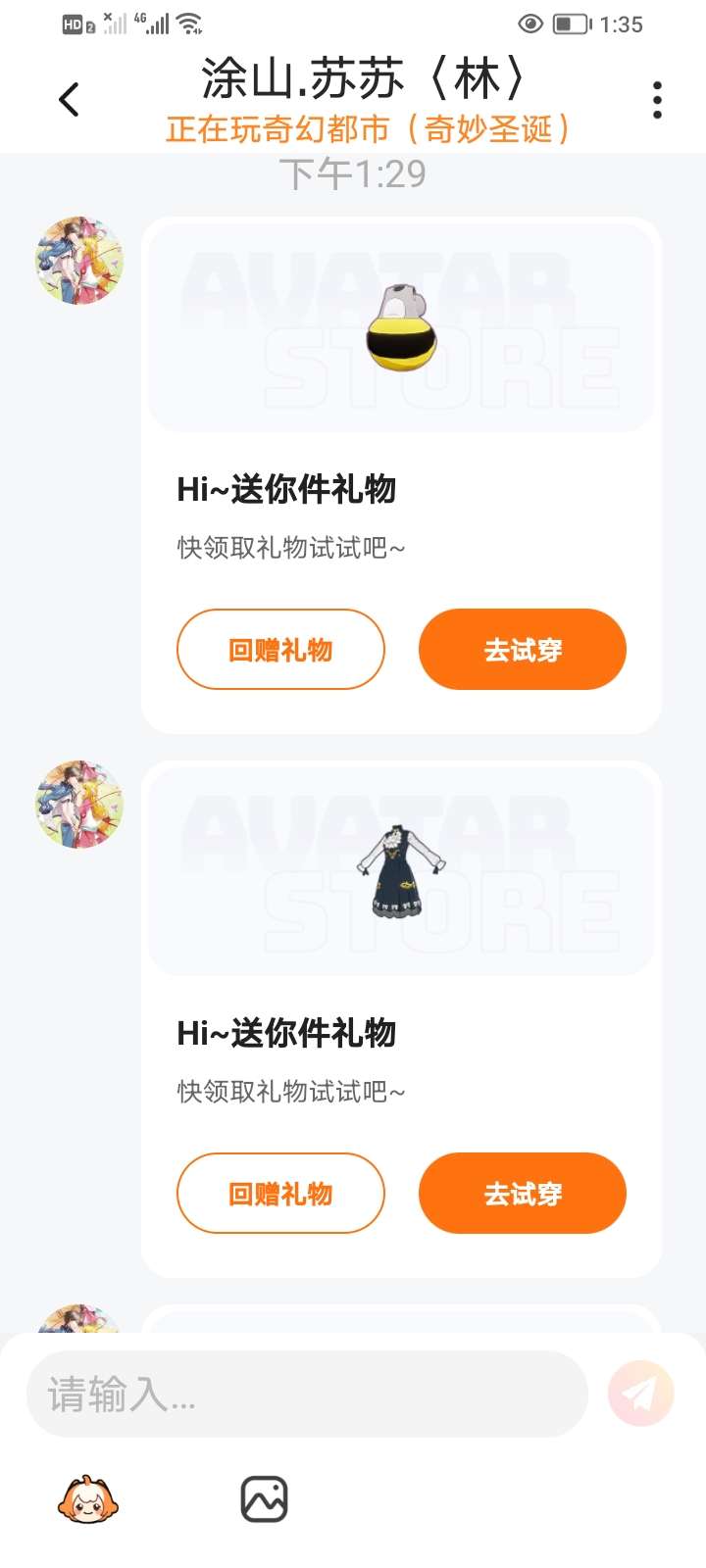706x1568 pixels.
Task: Focus the 请输入 message input field
Action: 307,1394
